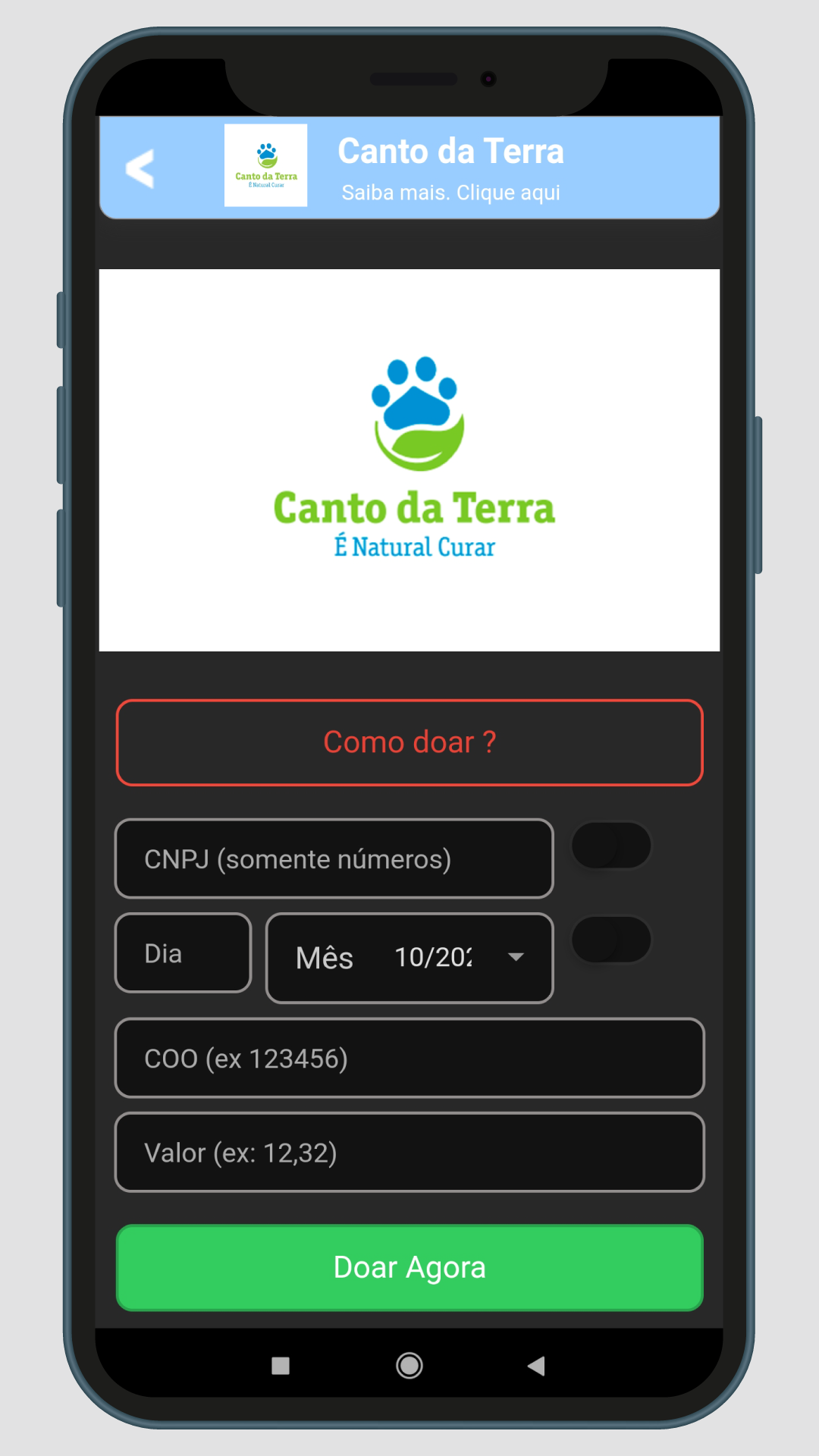This screenshot has width=819, height=1456.
Task: Expand the Mês dropdown
Action: (x=409, y=958)
